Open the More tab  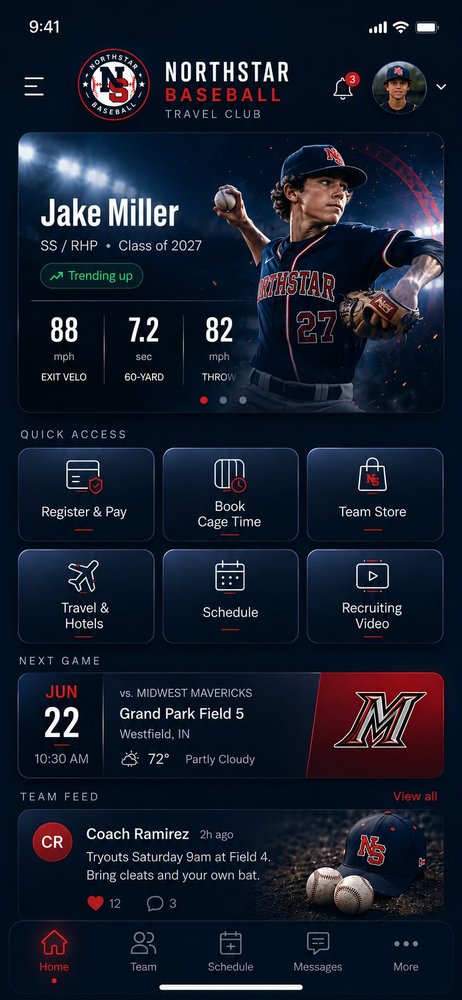pyautogui.click(x=406, y=952)
